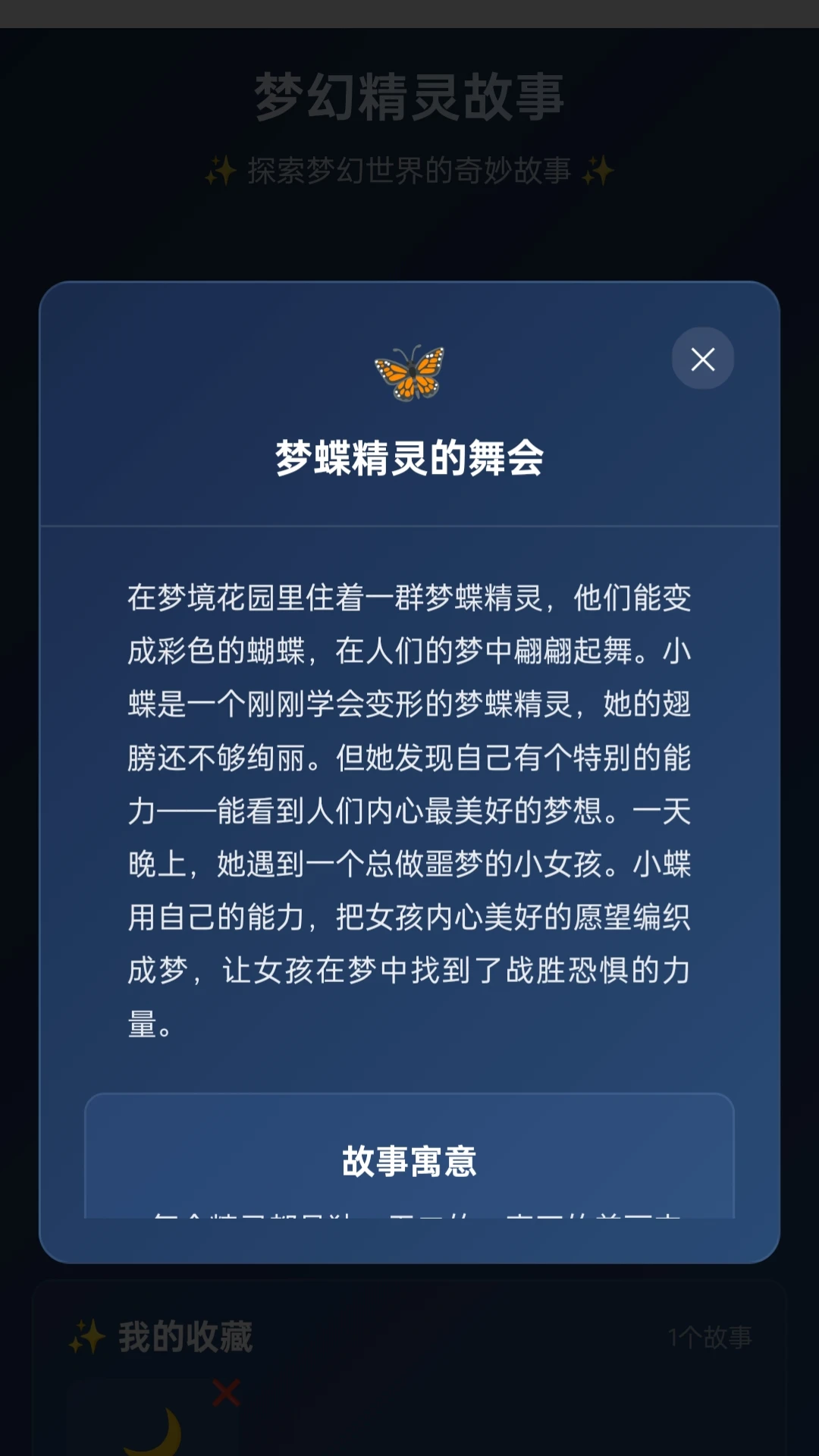The height and width of the screenshot is (1456, 819).
Task: Select the 梦蝶精灵的舞会 title text
Action: click(x=409, y=457)
